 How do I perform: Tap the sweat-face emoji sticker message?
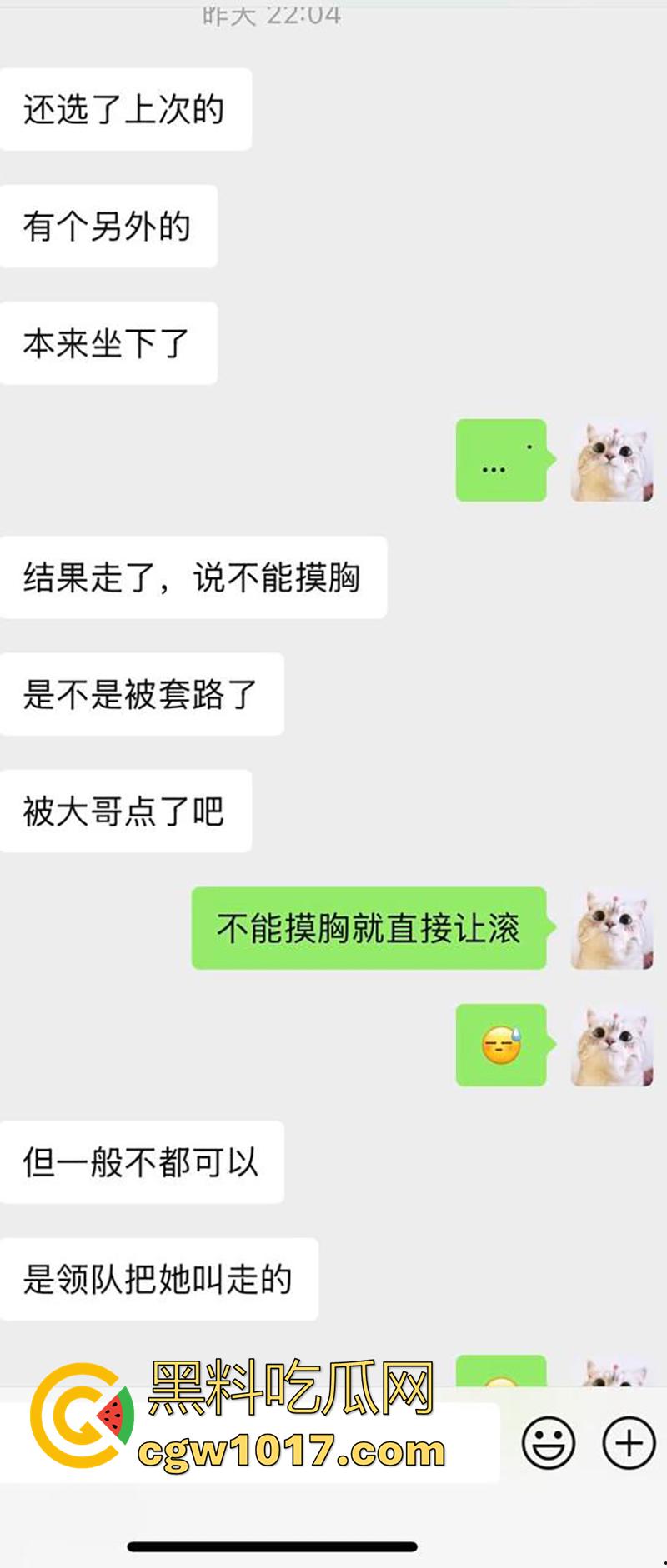499,1045
